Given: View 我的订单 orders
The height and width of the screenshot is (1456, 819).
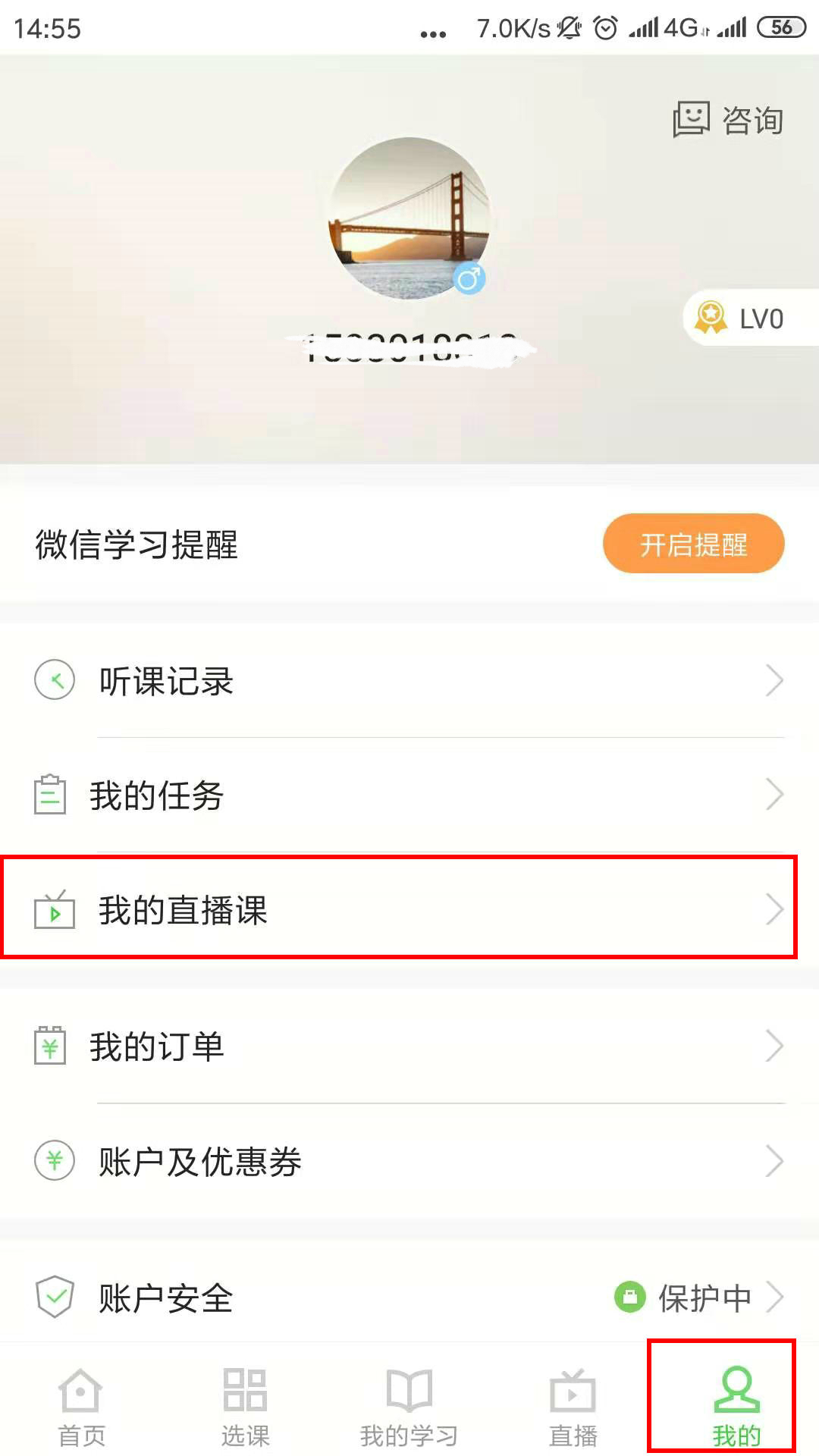Looking at the screenshot, I should point(409,1046).
